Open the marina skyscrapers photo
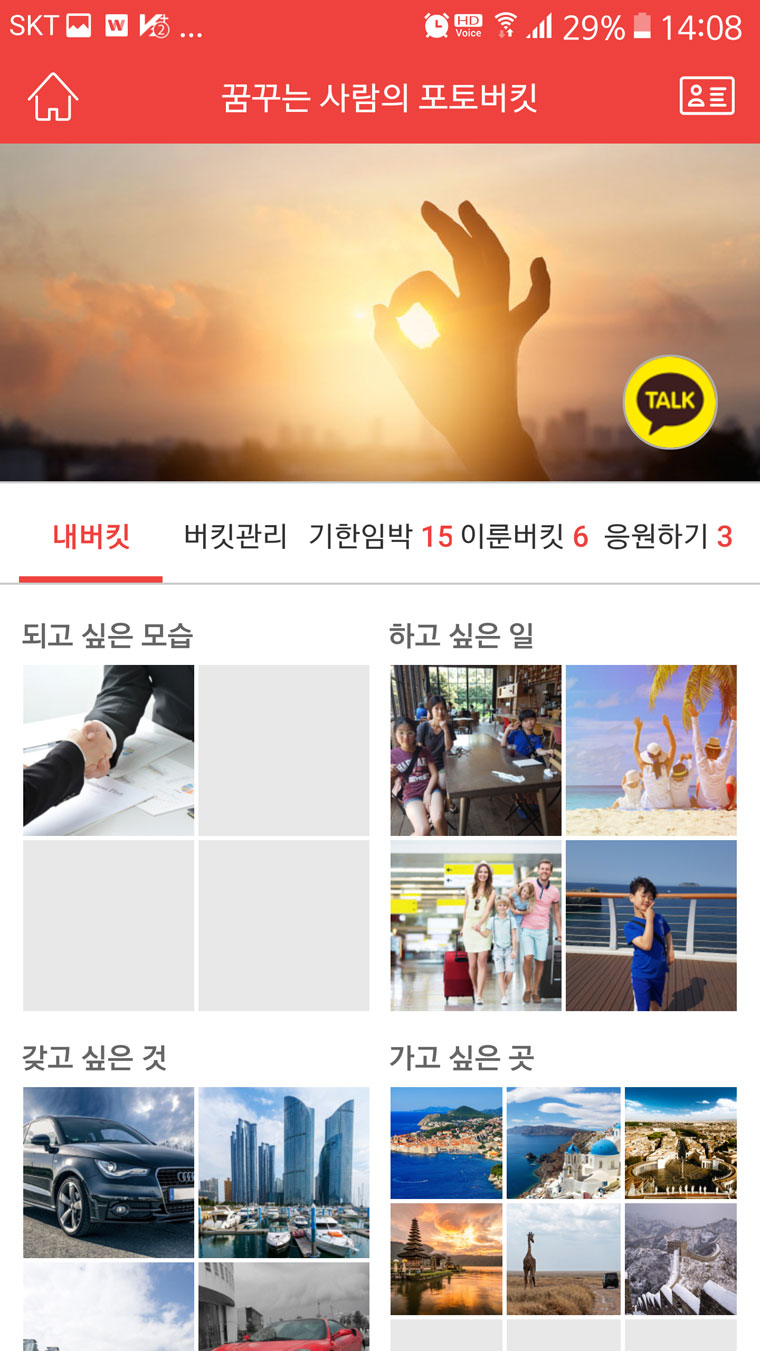This screenshot has width=760, height=1351. tap(284, 1172)
